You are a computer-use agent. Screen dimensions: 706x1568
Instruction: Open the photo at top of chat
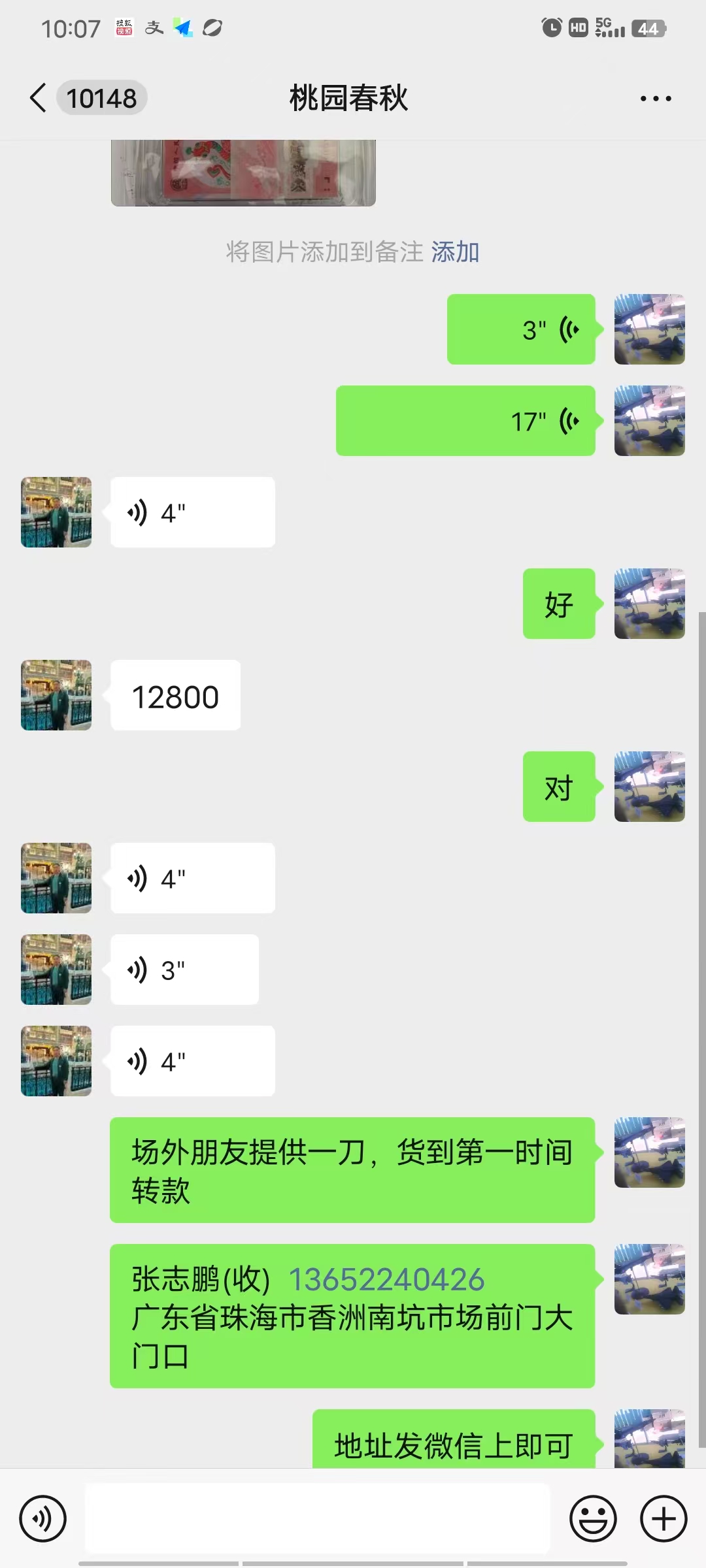click(243, 172)
